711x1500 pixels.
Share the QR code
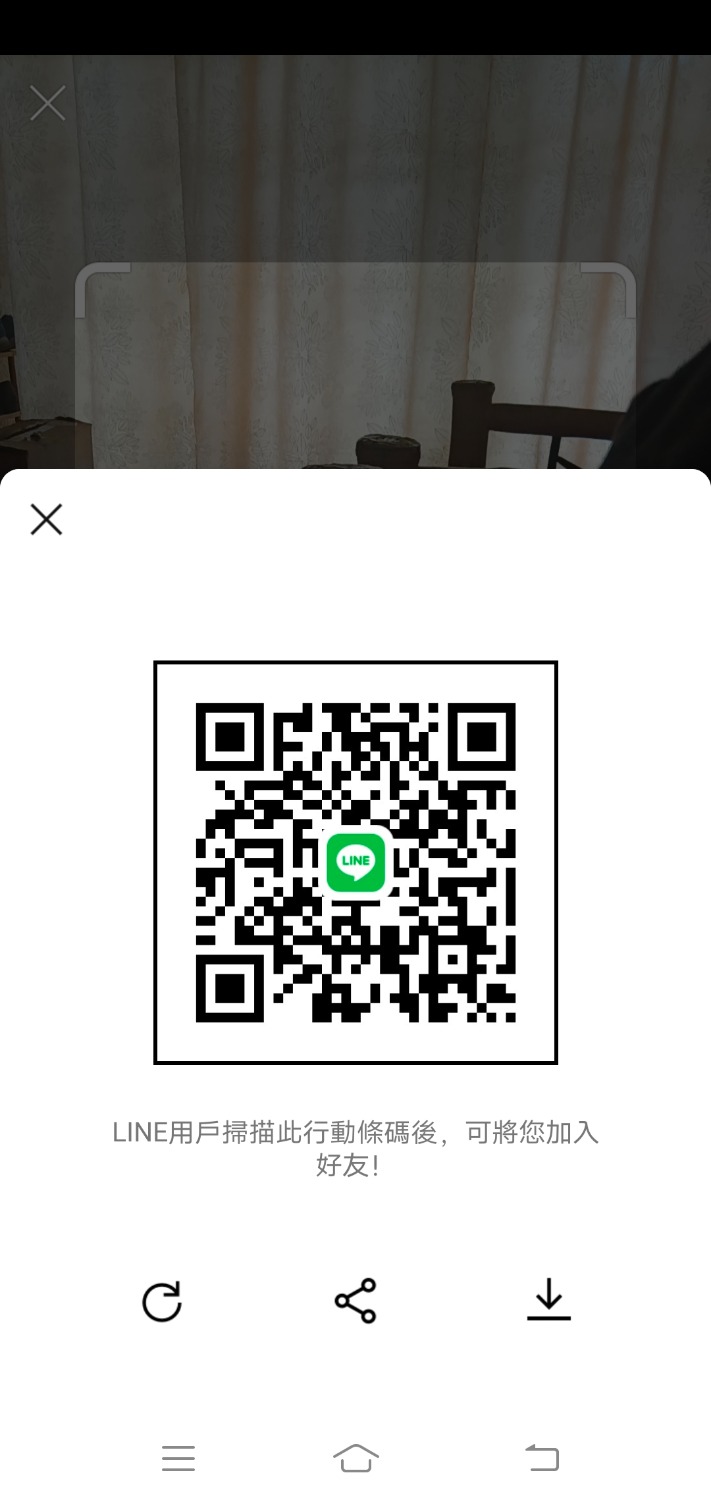355,1301
